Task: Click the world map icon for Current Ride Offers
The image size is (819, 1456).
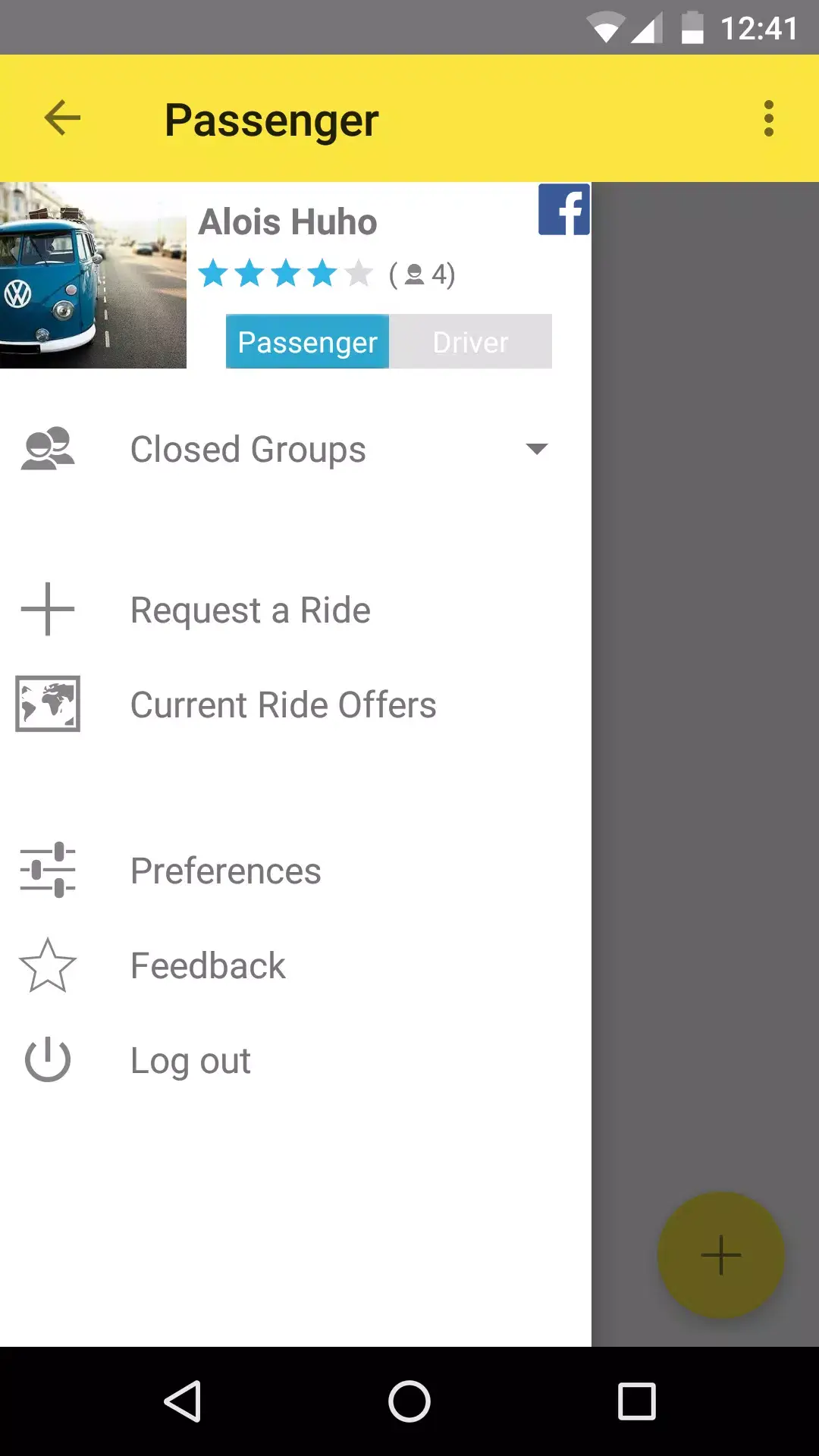Action: coord(48,704)
